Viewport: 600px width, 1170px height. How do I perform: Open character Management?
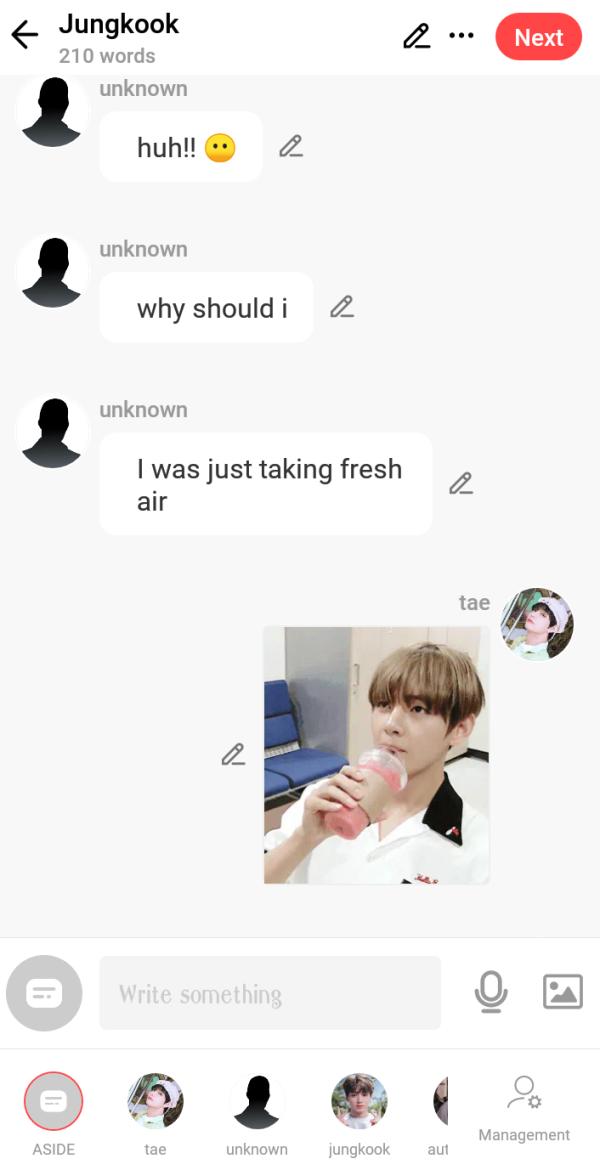524,1108
